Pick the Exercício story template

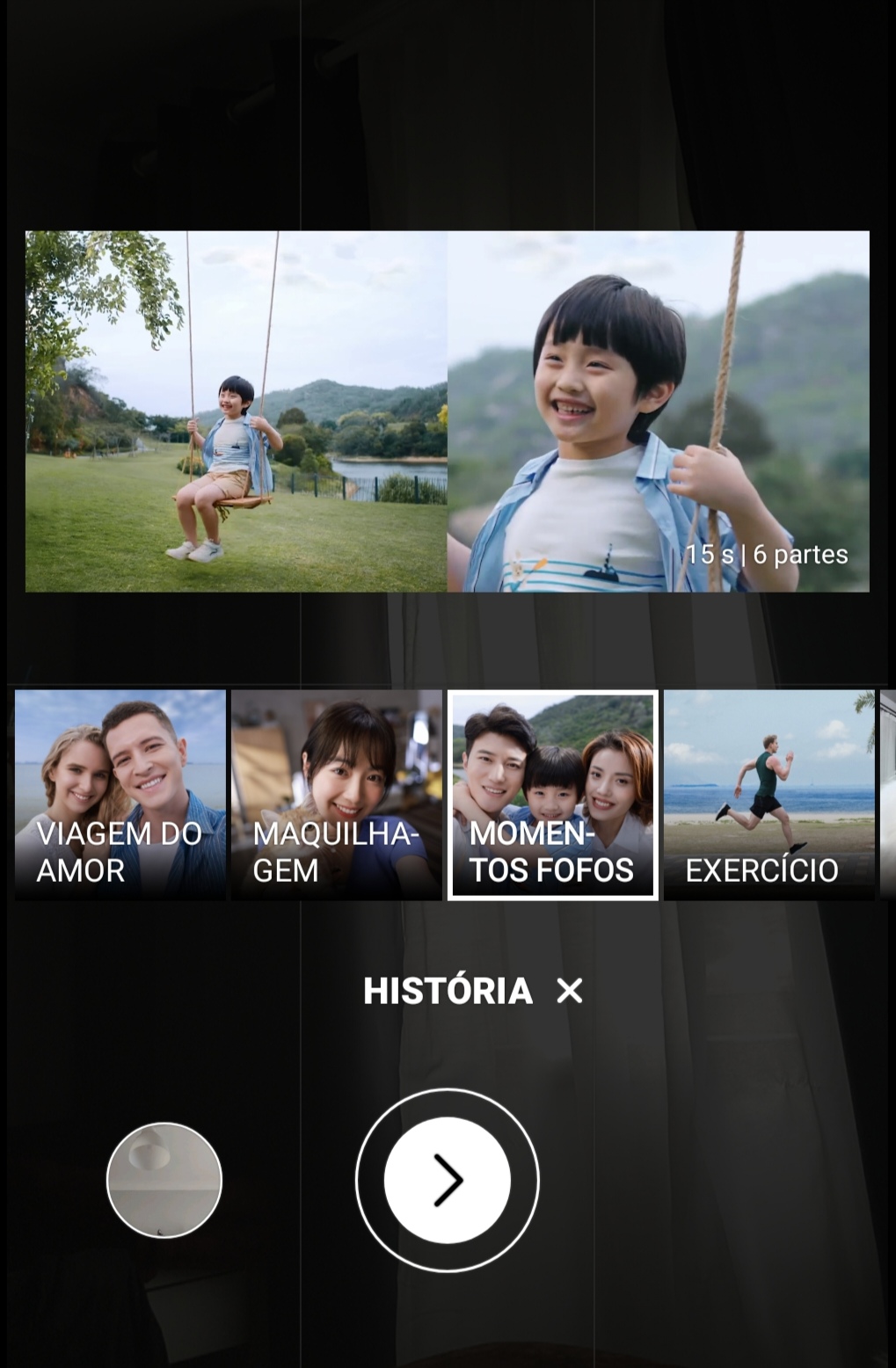[769, 795]
